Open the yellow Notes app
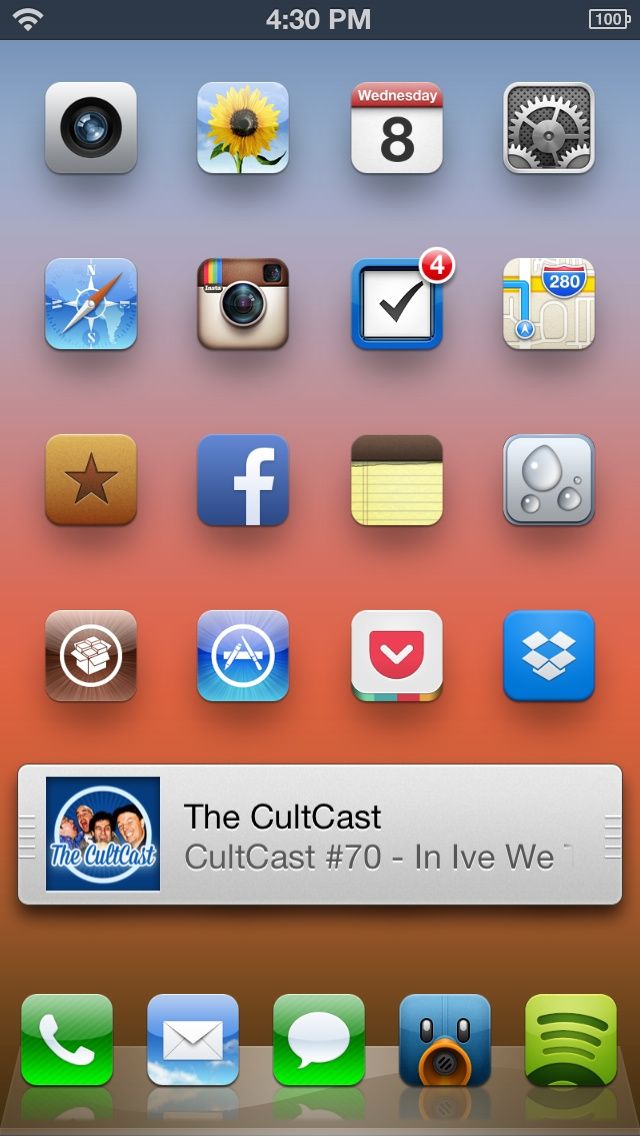Viewport: 640px width, 1136px height. pos(397,480)
